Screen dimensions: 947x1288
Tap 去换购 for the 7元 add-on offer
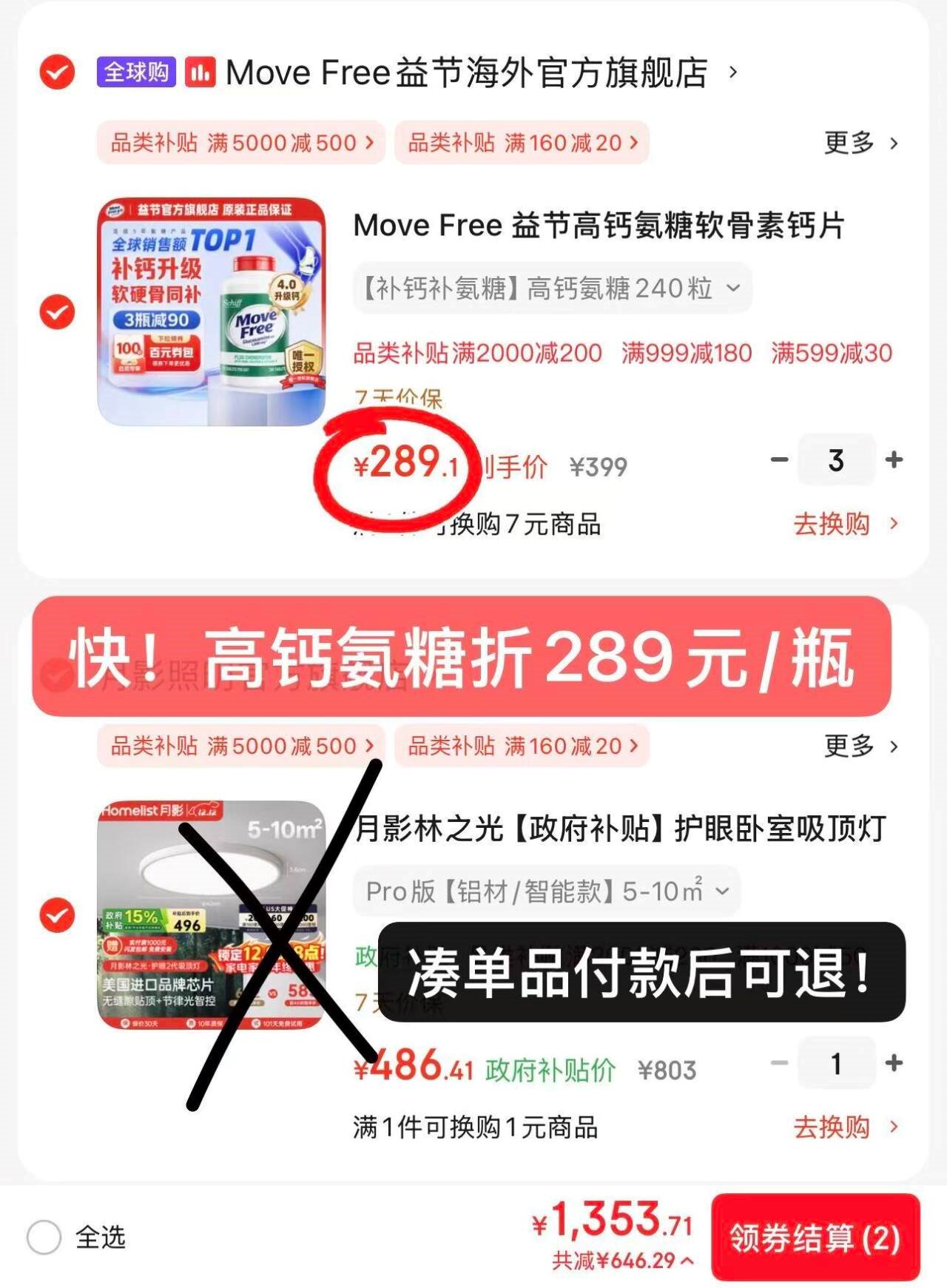pyautogui.click(x=846, y=524)
